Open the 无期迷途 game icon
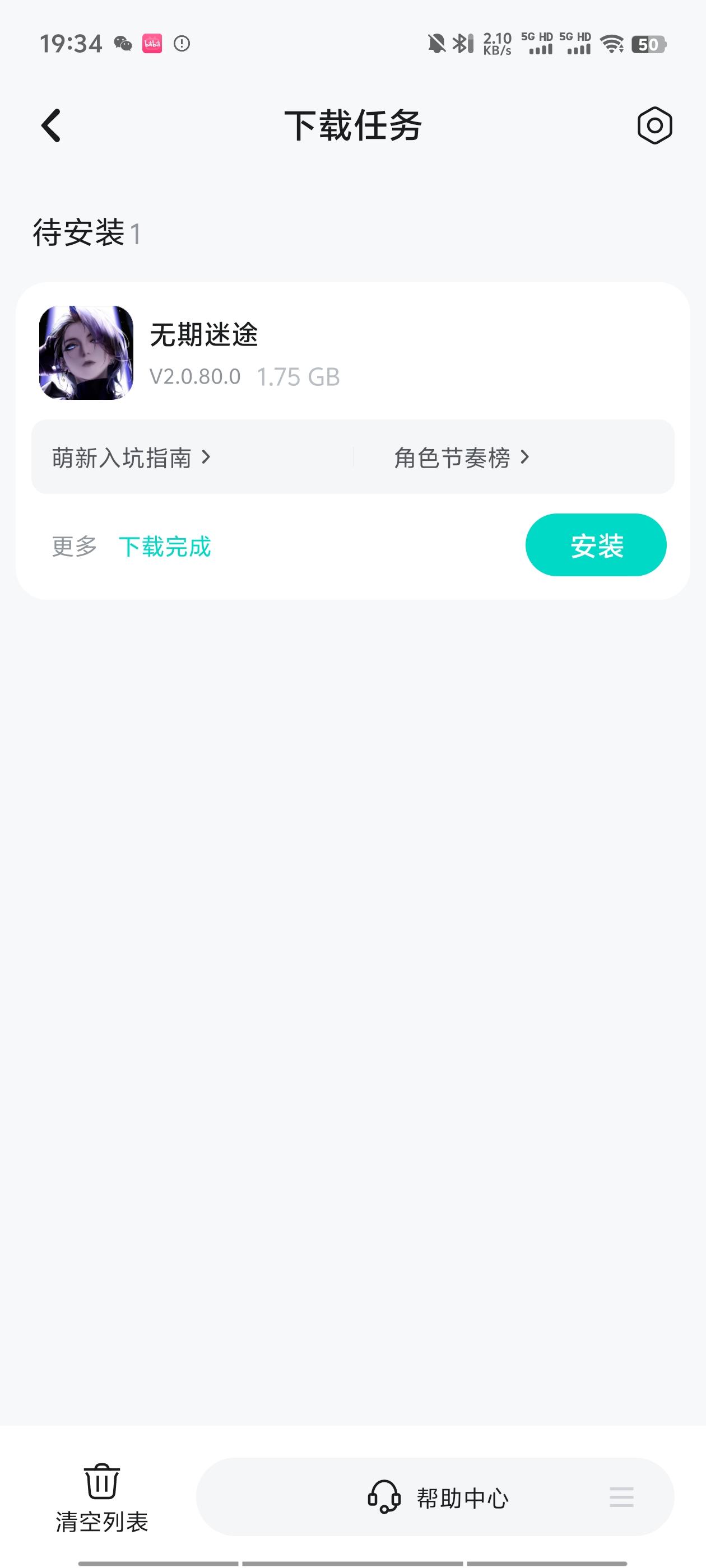This screenshot has height=1568, width=706. [x=86, y=353]
